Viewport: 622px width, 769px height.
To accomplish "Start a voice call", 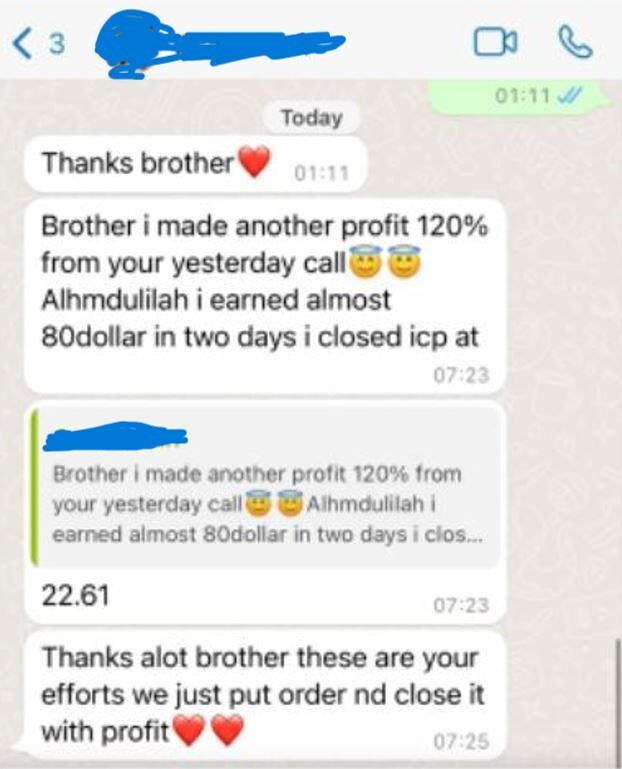I will point(575,43).
